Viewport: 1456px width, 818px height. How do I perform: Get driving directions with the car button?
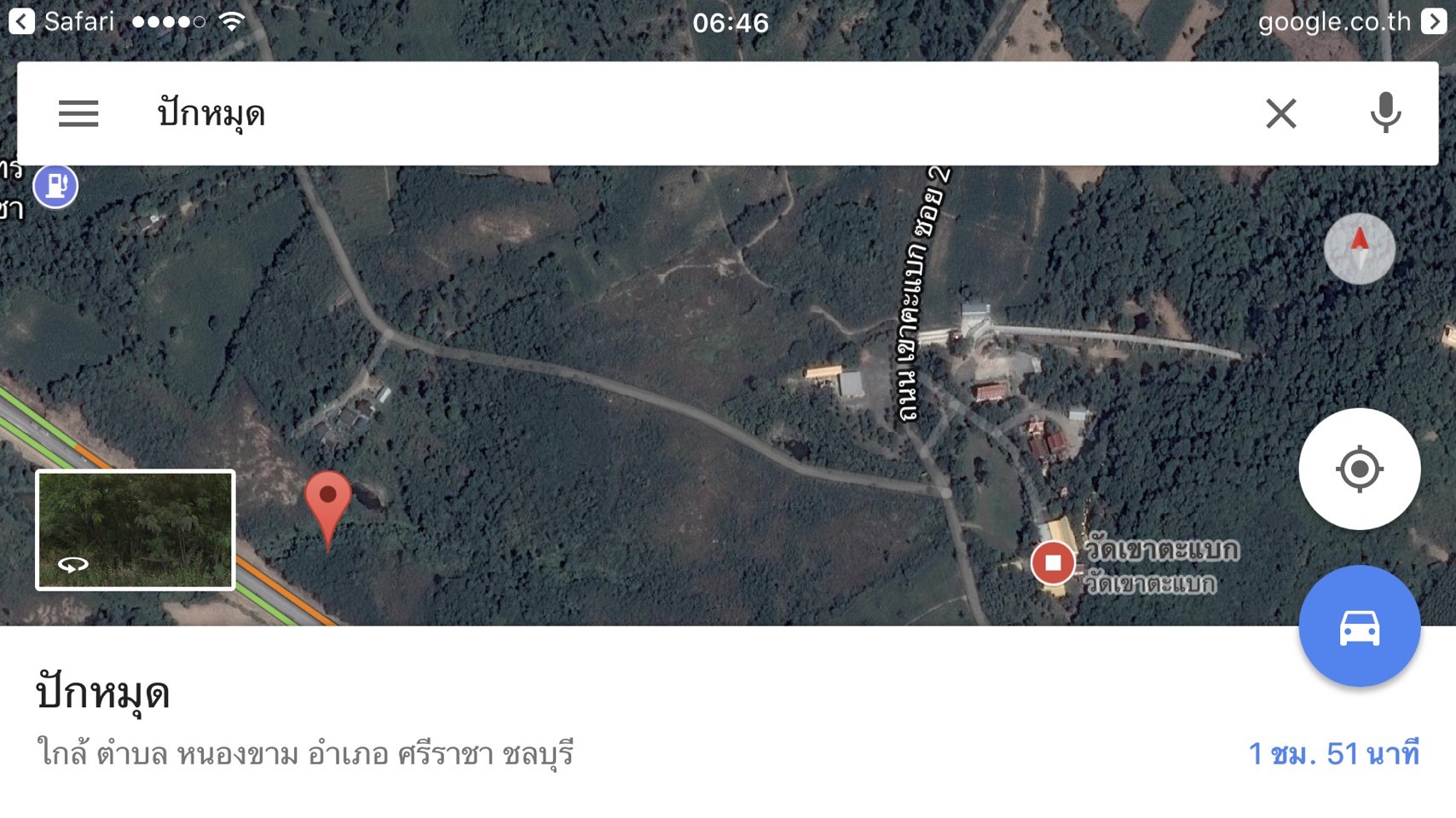pos(1359,627)
